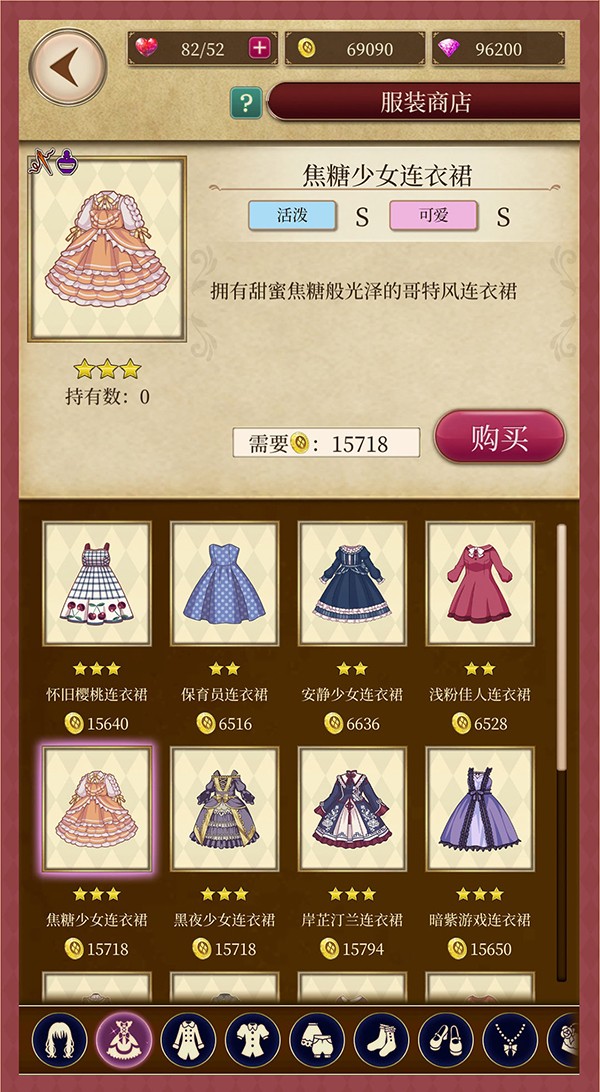Select 安静少女连衣裙 dress
600x1092 pixels.
click(352, 583)
